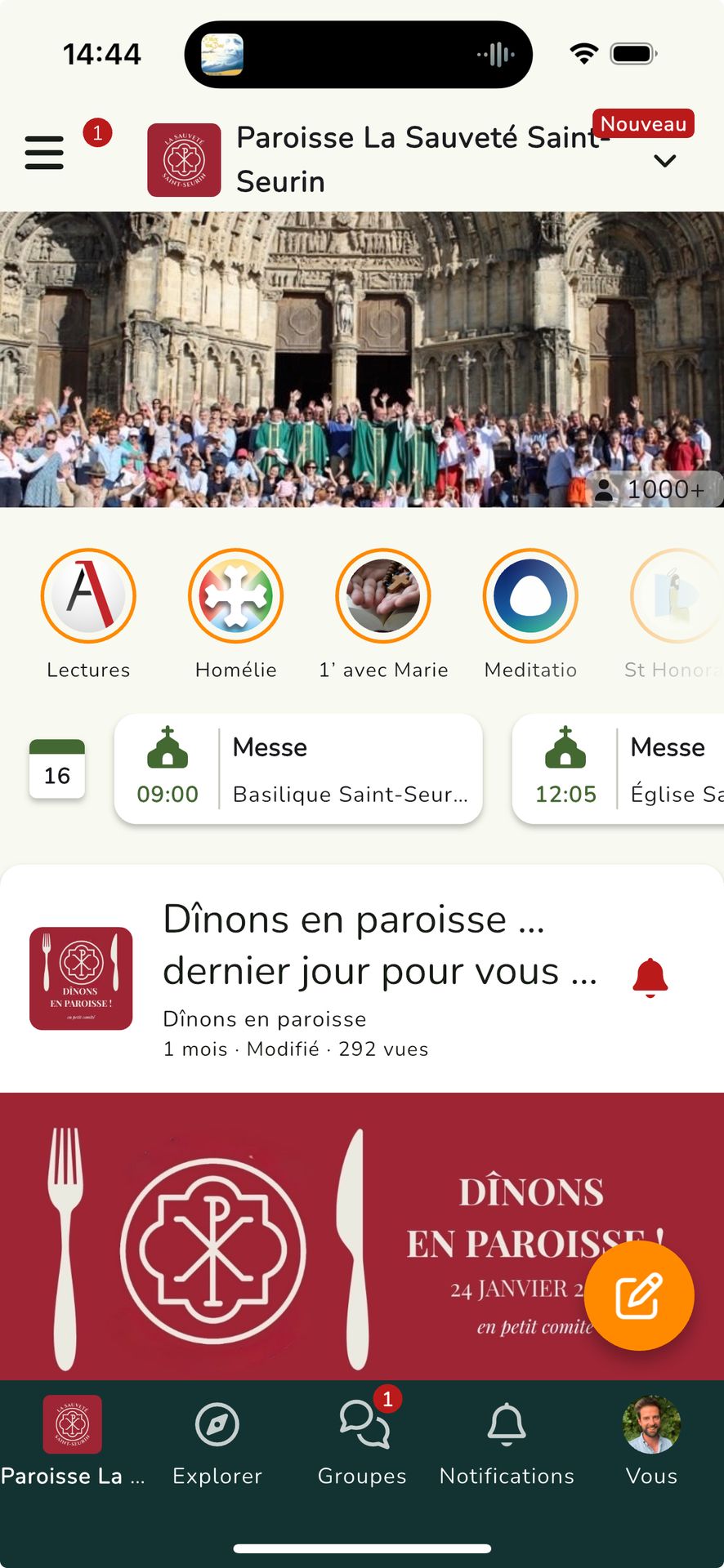
Task: View the Homélie story
Action: click(x=236, y=596)
